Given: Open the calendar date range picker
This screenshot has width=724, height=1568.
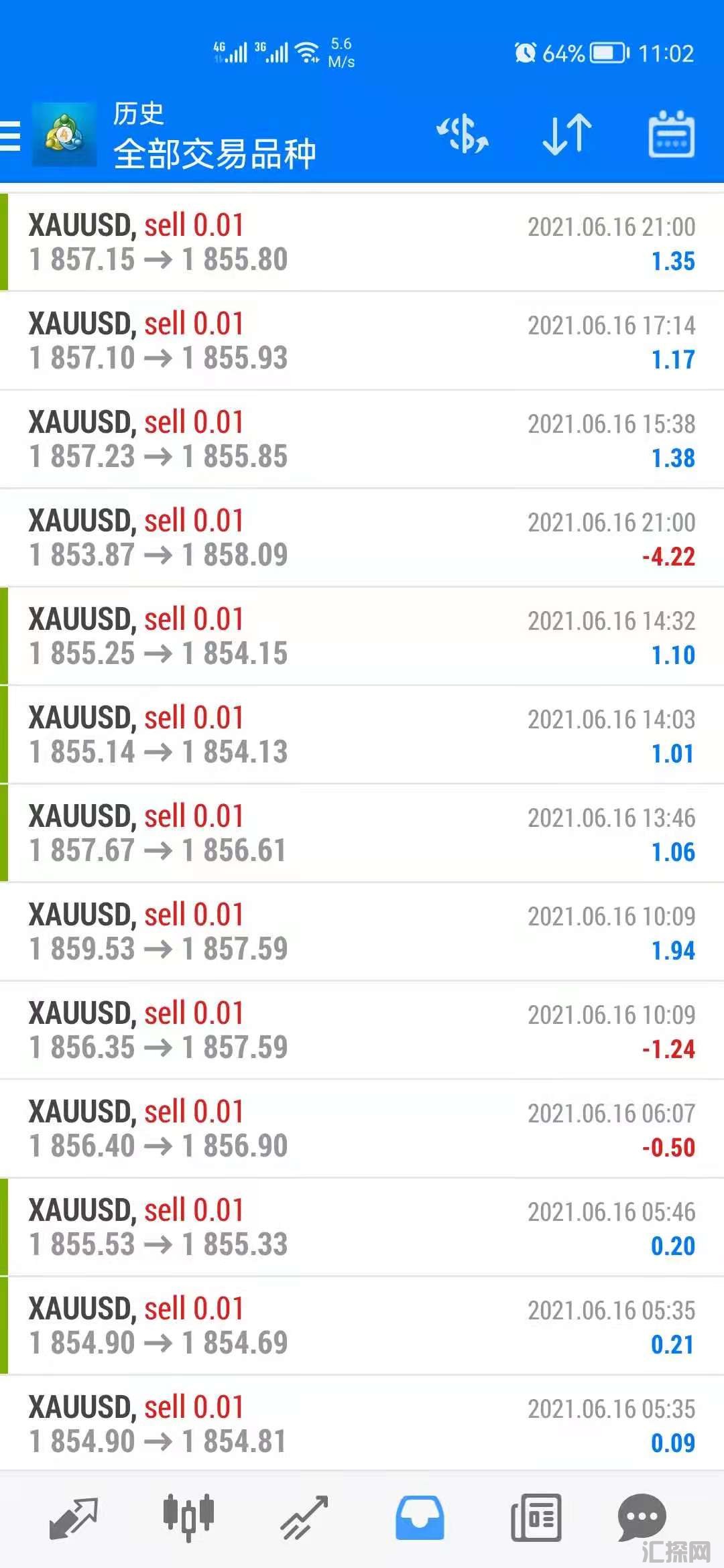Looking at the screenshot, I should 671,135.
